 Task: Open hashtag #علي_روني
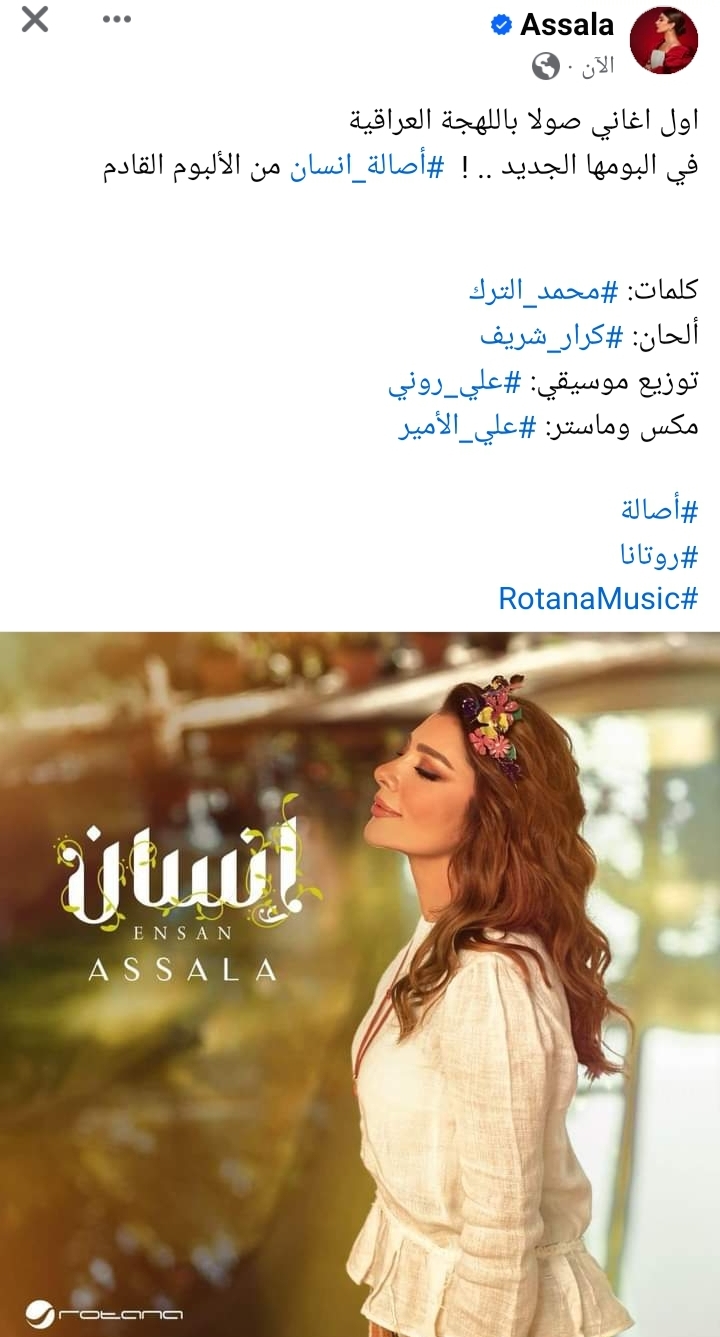pyautogui.click(x=455, y=381)
